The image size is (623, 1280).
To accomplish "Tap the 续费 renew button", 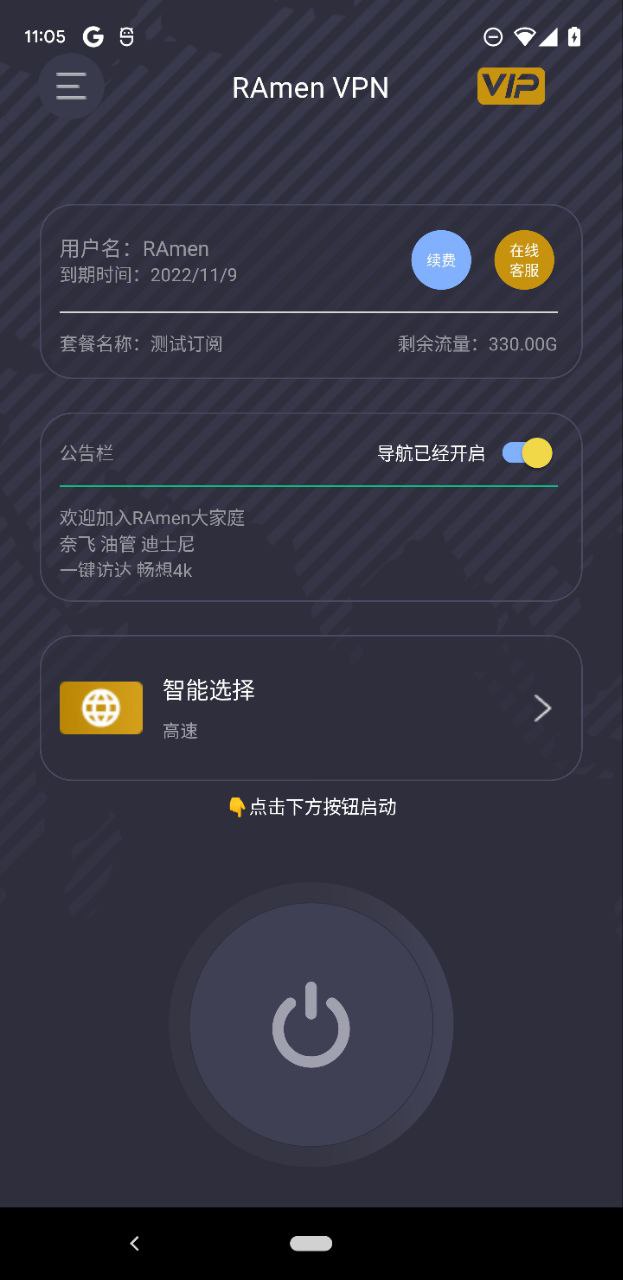I will tap(441, 260).
